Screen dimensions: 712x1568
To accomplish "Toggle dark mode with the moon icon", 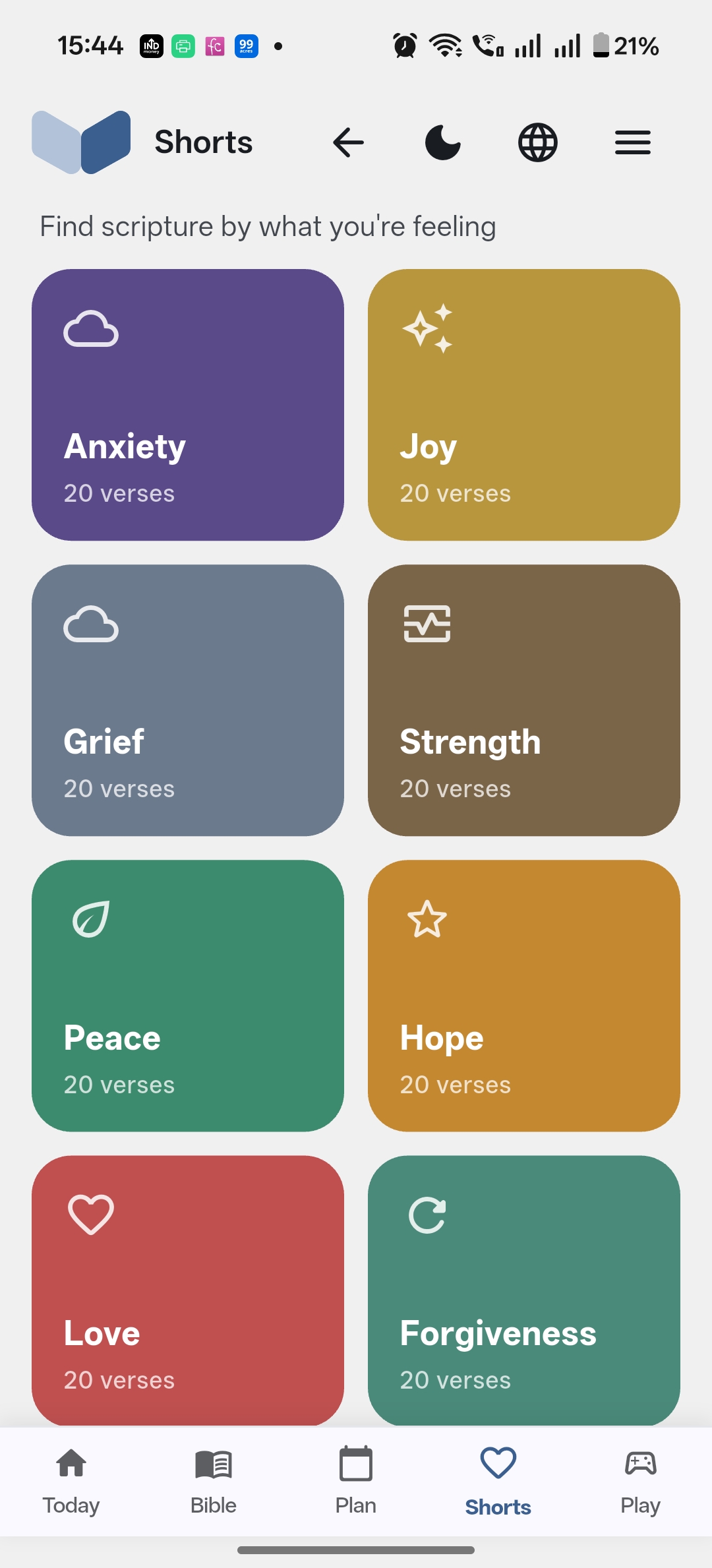I will click(442, 142).
